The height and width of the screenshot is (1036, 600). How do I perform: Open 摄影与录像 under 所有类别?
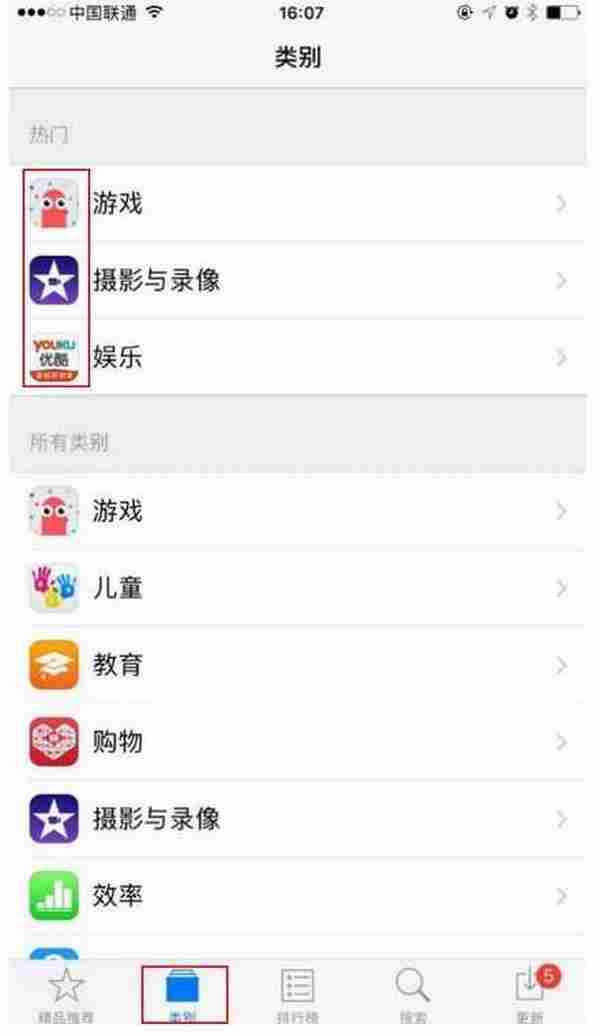(300, 819)
